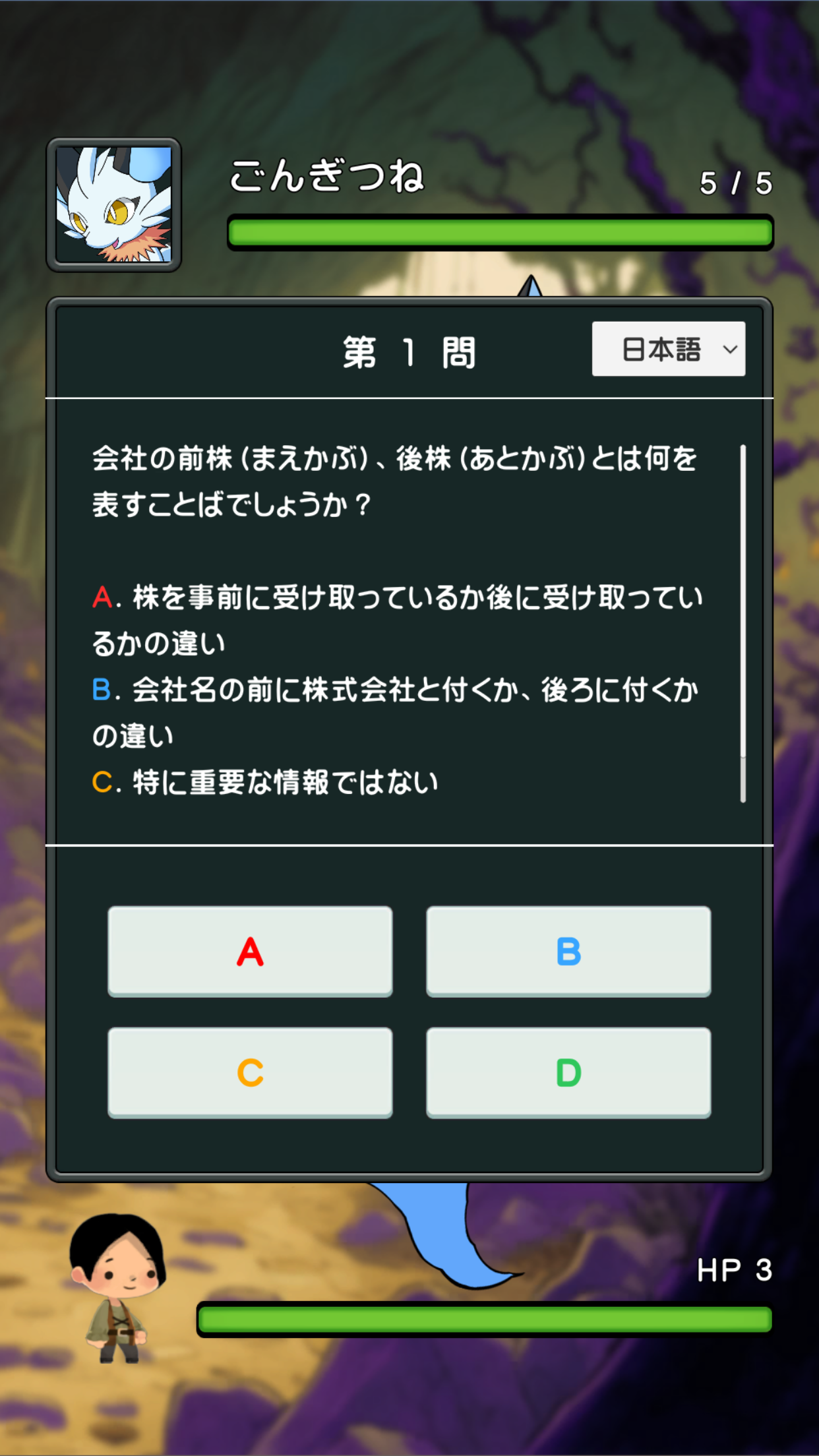Answer with option D
This screenshot has width=819, height=1456.
tap(568, 1072)
